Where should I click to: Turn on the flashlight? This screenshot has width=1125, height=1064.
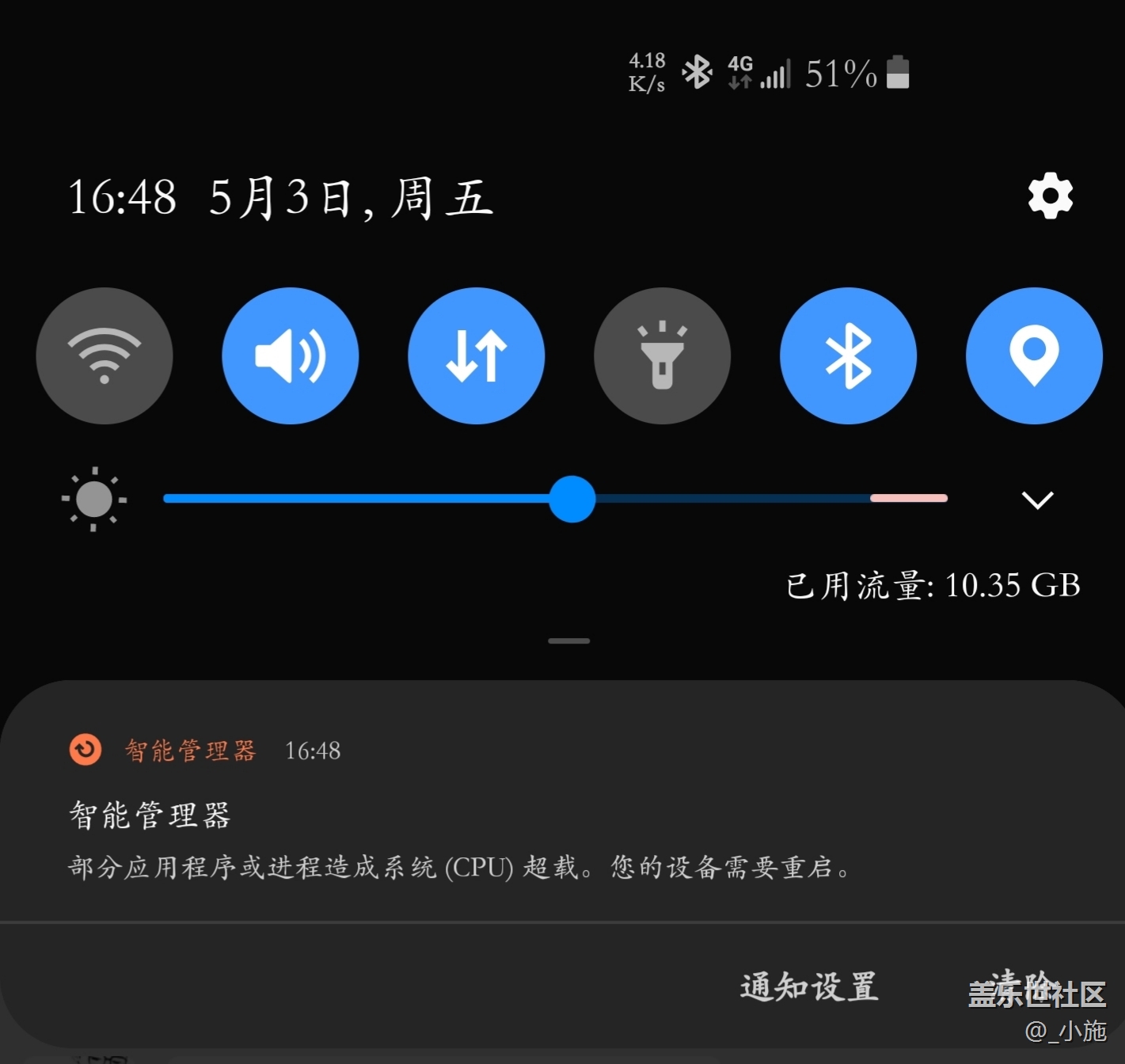[662, 355]
